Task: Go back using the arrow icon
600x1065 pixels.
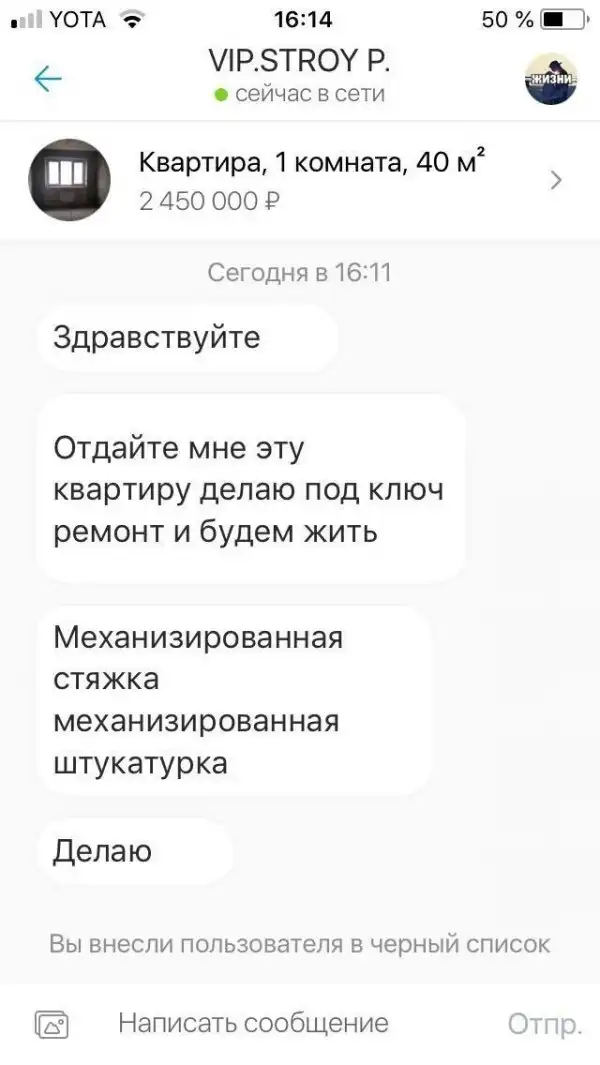Action: click(x=47, y=79)
